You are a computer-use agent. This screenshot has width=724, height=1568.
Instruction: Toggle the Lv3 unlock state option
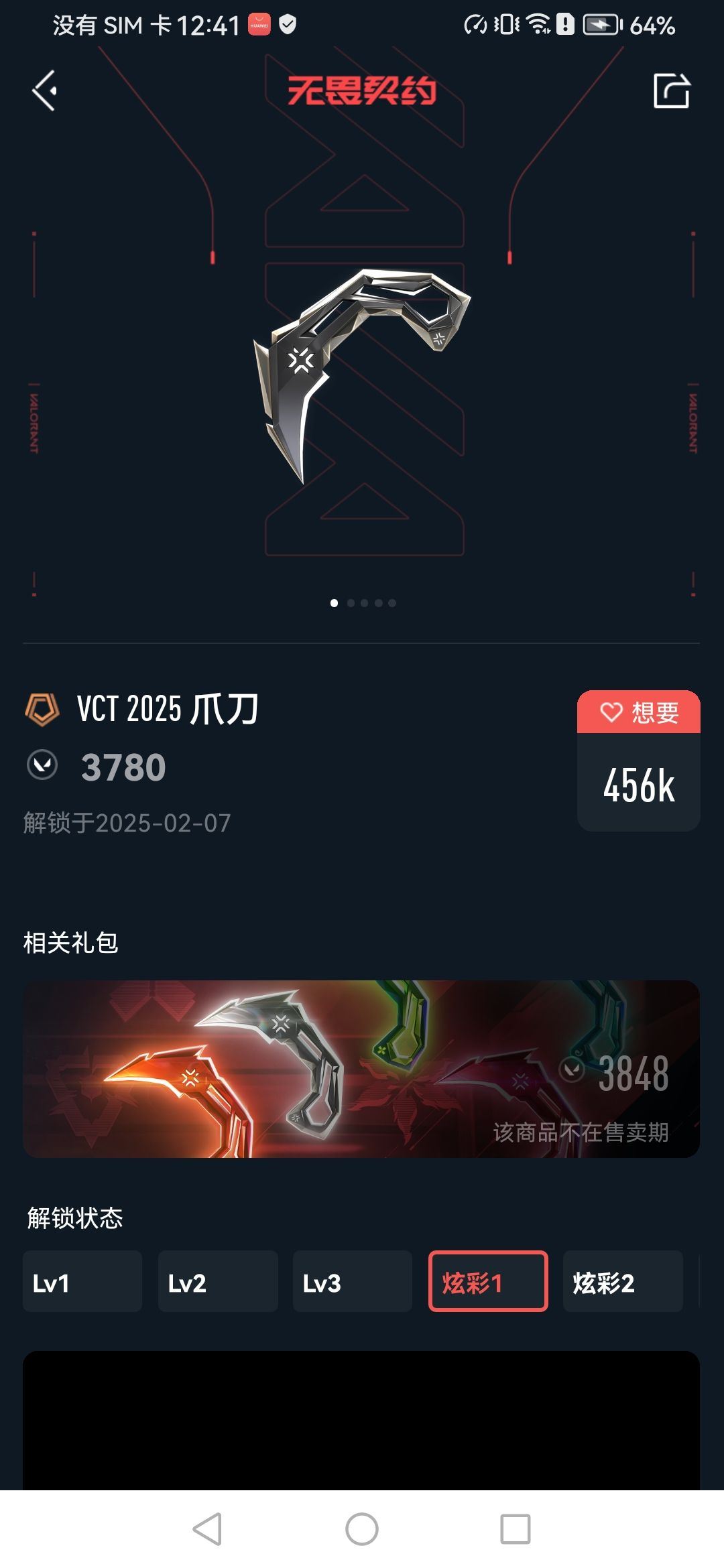[353, 1282]
